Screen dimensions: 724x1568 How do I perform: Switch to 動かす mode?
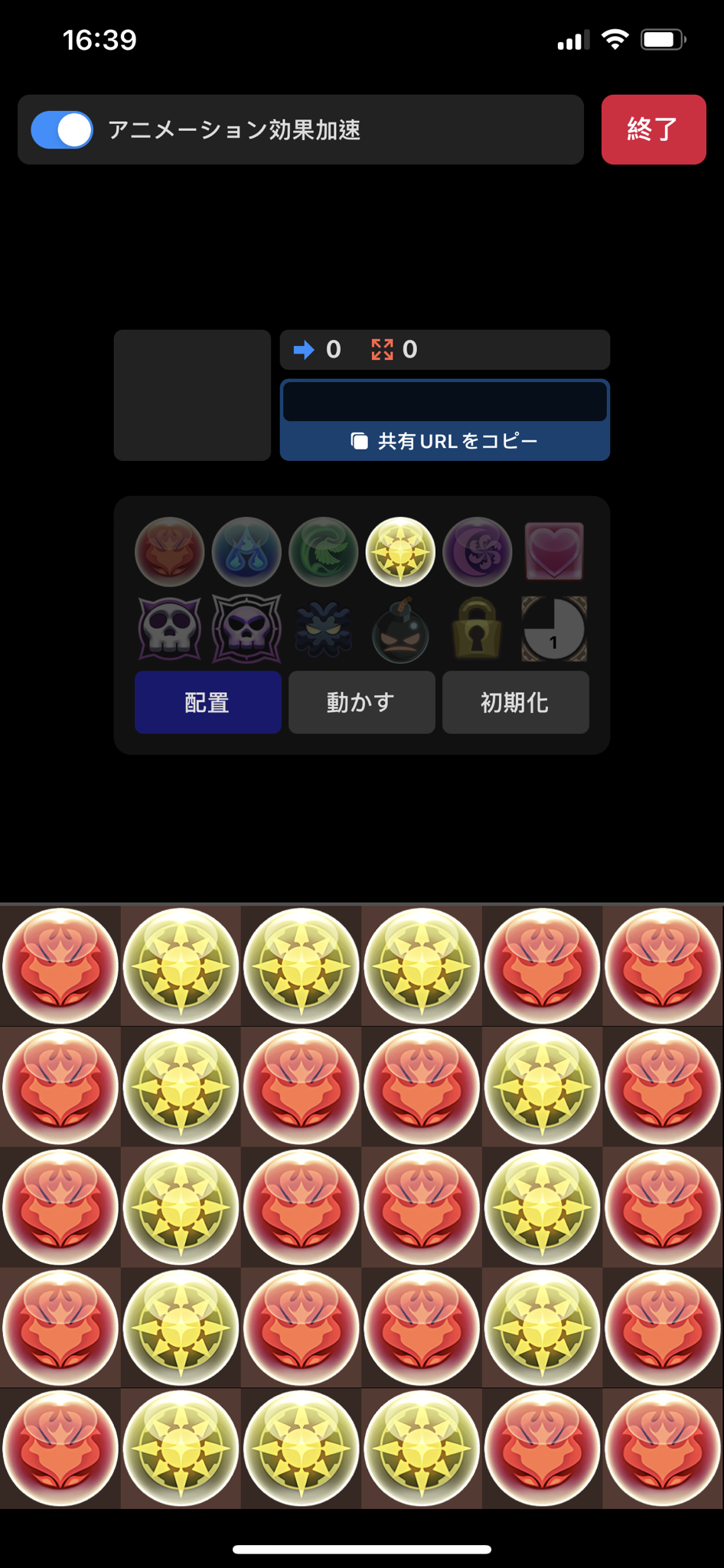pyautogui.click(x=361, y=702)
